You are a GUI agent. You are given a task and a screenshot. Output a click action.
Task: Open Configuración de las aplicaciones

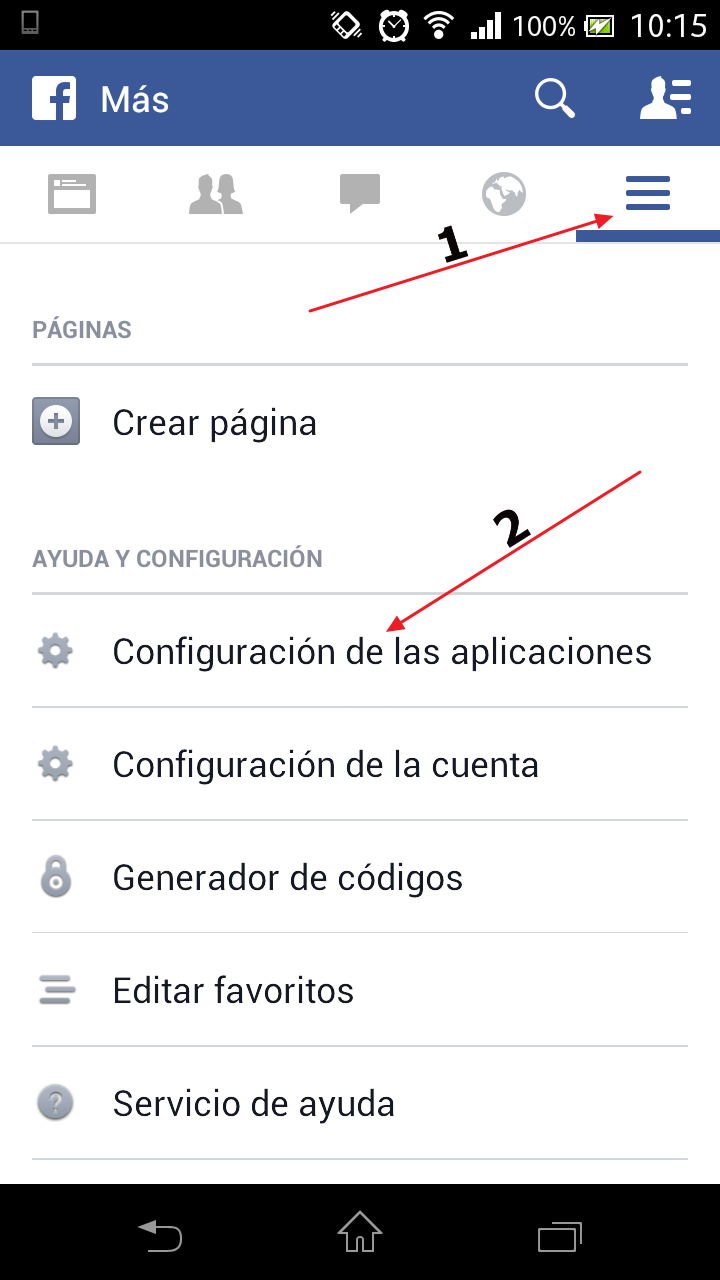coord(381,652)
